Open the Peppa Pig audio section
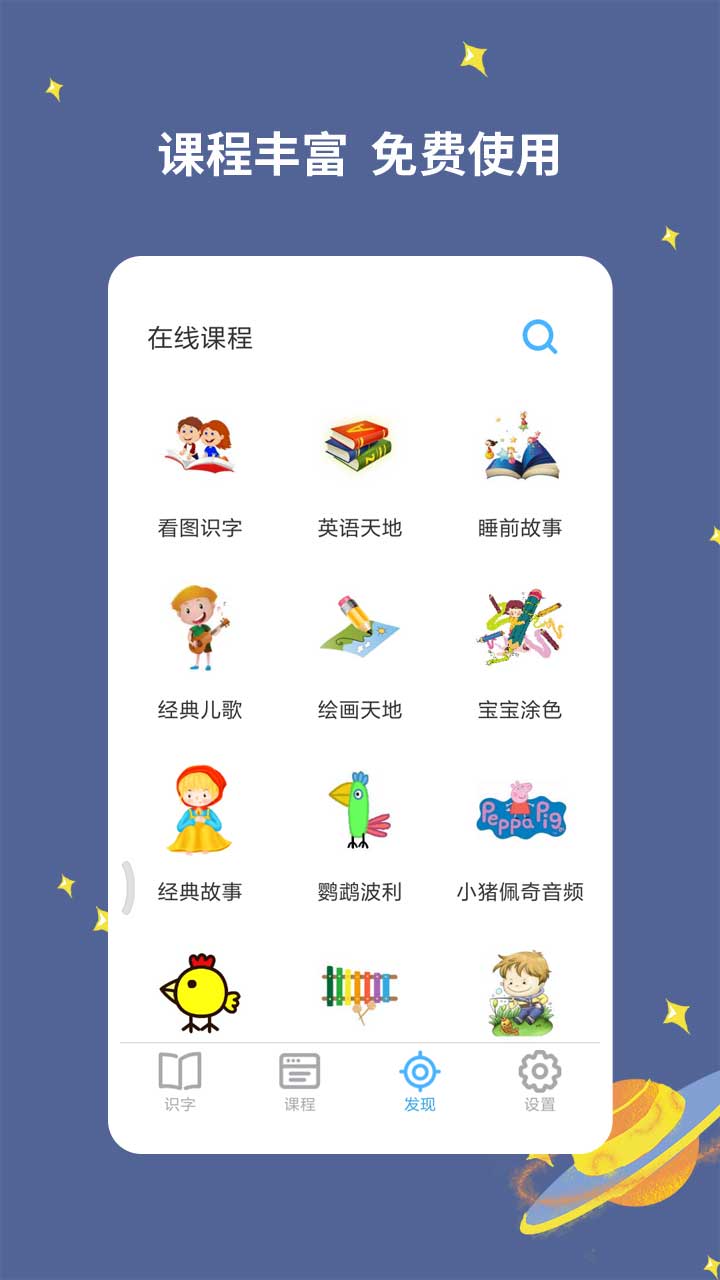 (x=522, y=808)
